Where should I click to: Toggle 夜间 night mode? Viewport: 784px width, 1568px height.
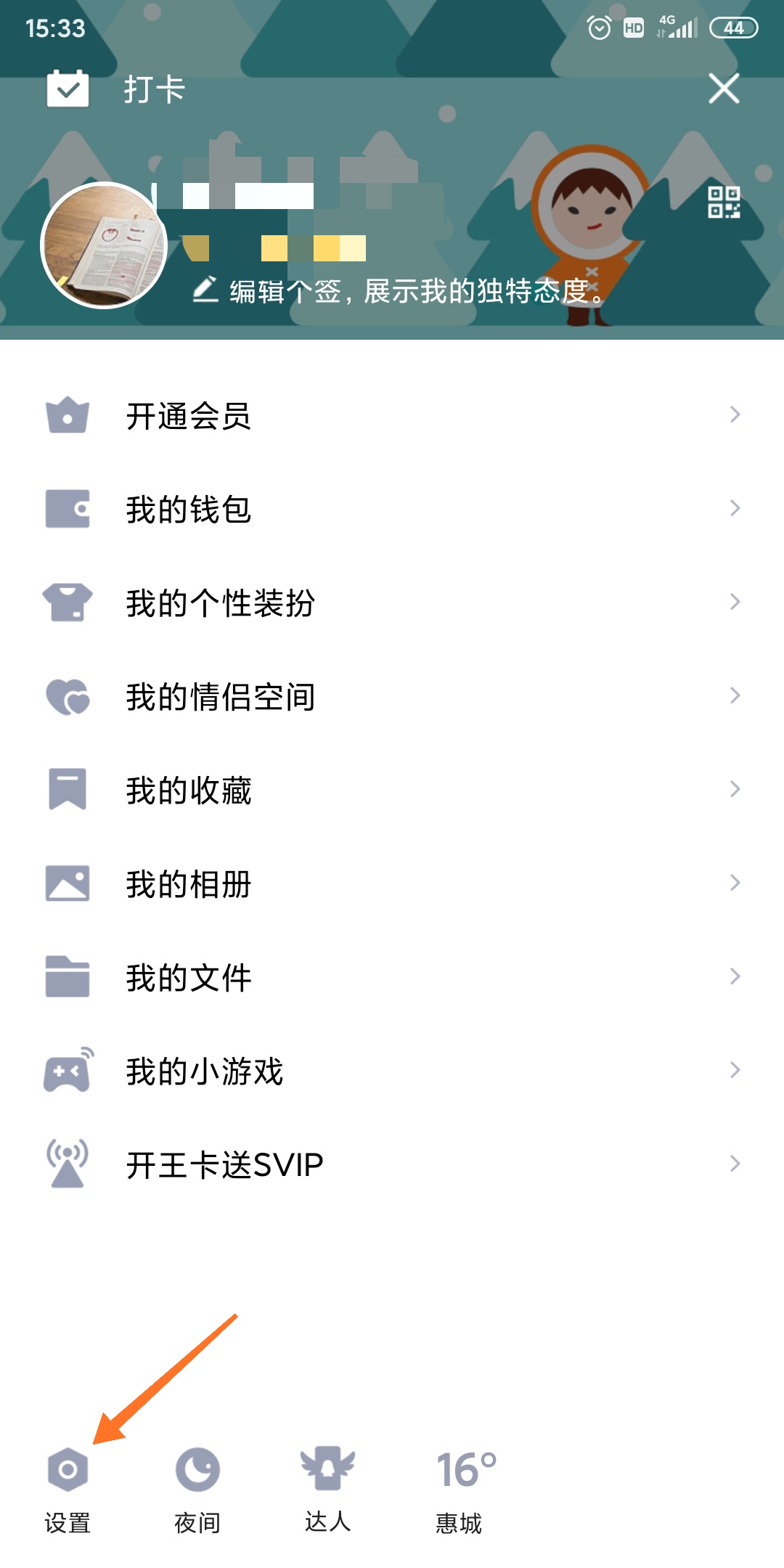point(197,1474)
